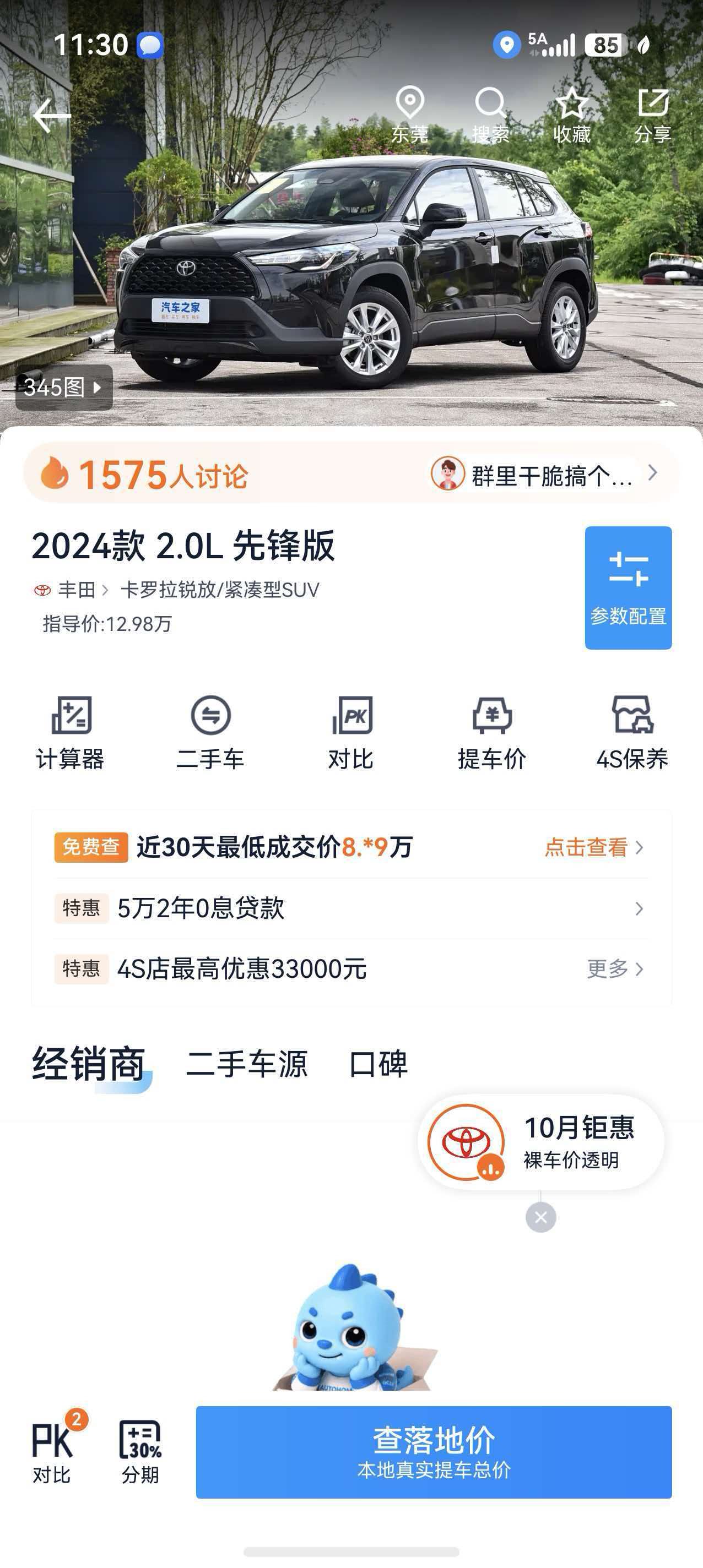Change city from 东莞

coord(409,115)
